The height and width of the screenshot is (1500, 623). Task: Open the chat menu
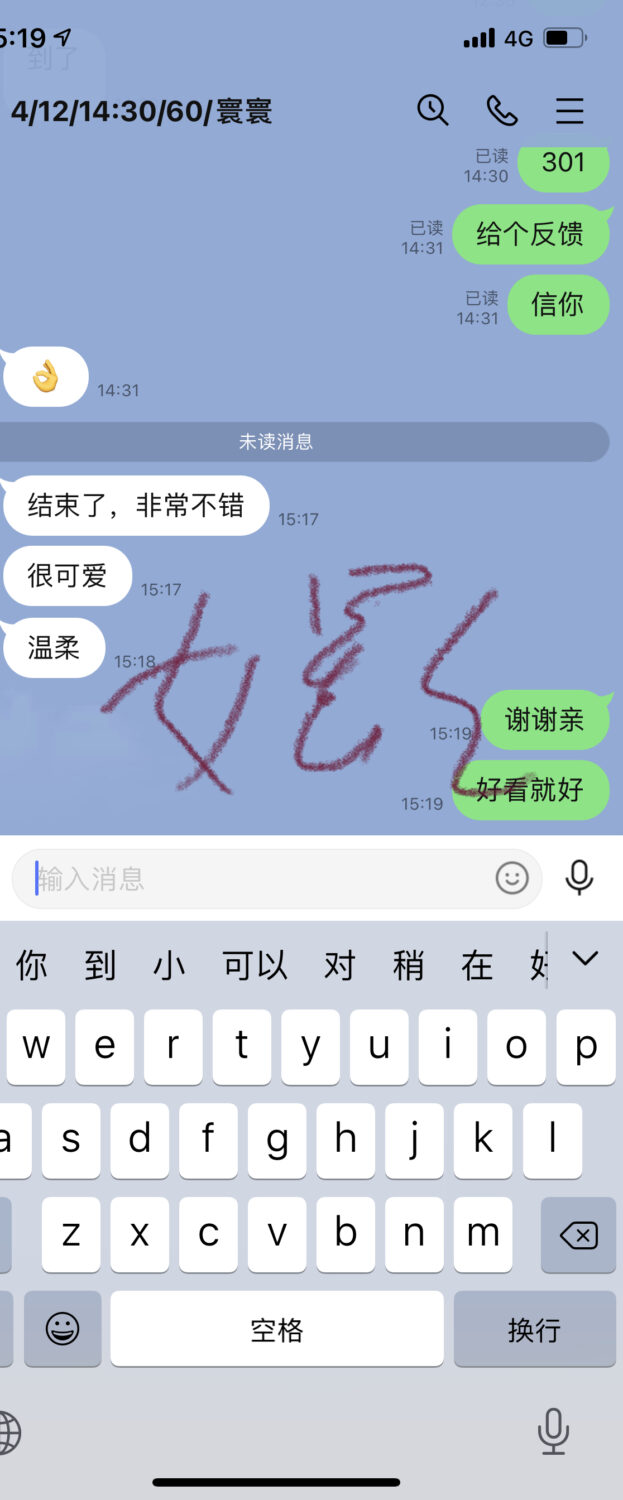click(x=570, y=110)
